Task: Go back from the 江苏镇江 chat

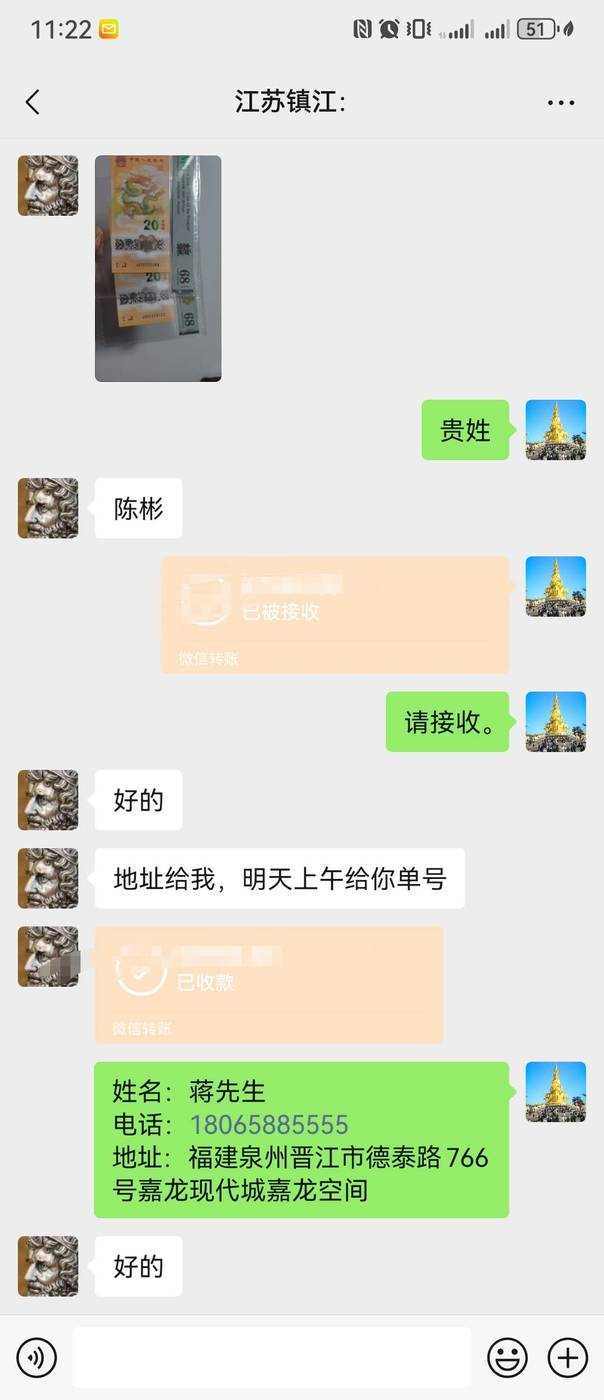Action: click(x=33, y=102)
